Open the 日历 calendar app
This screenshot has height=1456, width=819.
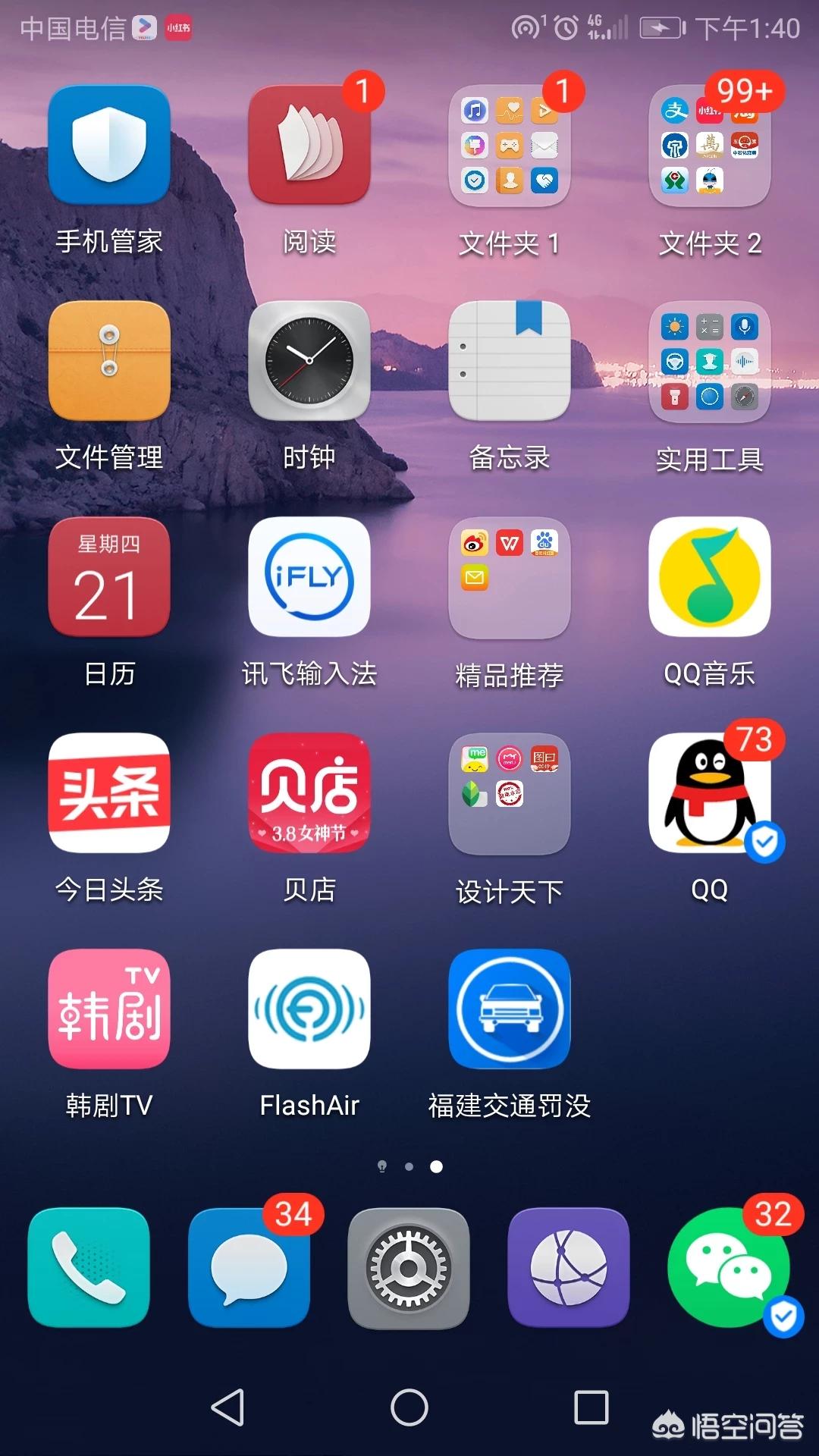(x=109, y=577)
